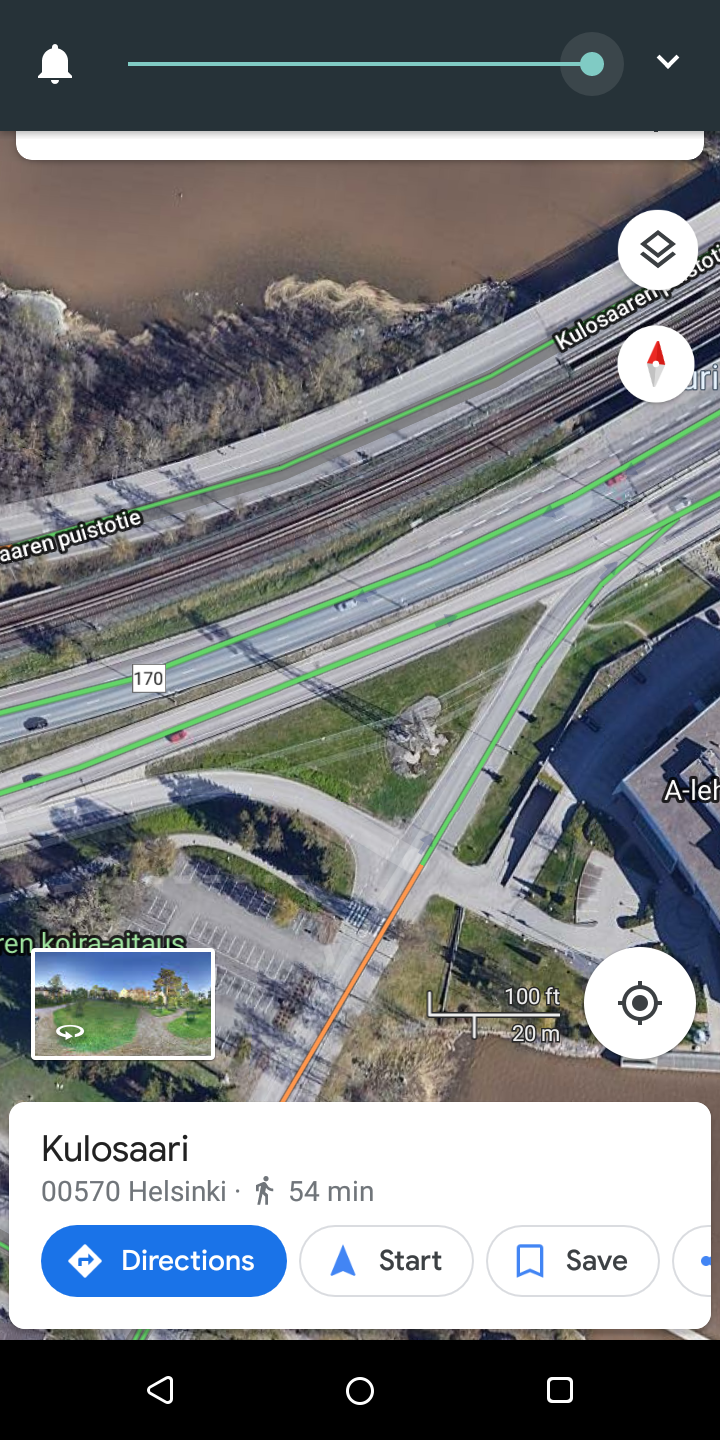
Task: Start navigation to Kulosaari
Action: pos(386,1261)
